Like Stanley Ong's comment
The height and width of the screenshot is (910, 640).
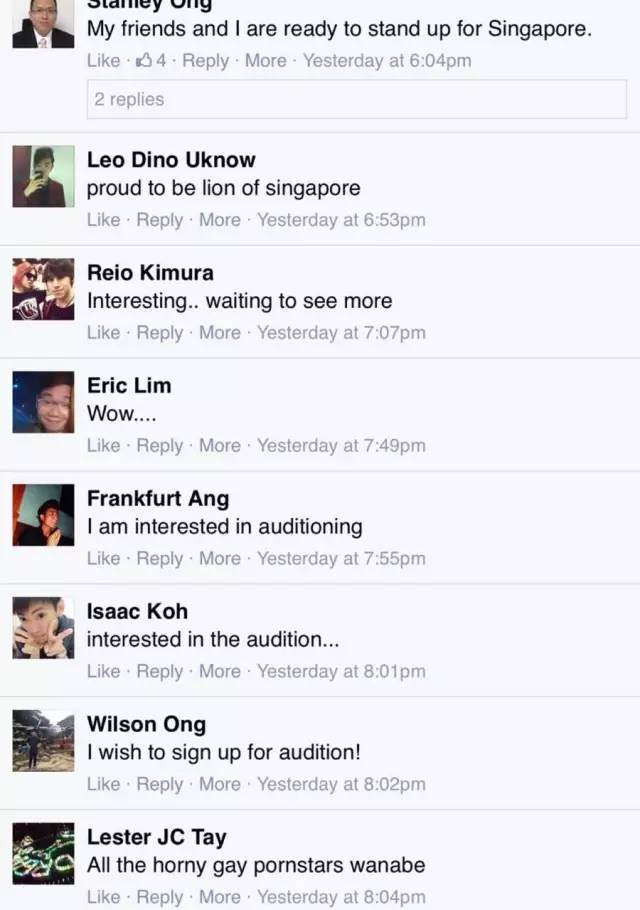[x=103, y=60]
